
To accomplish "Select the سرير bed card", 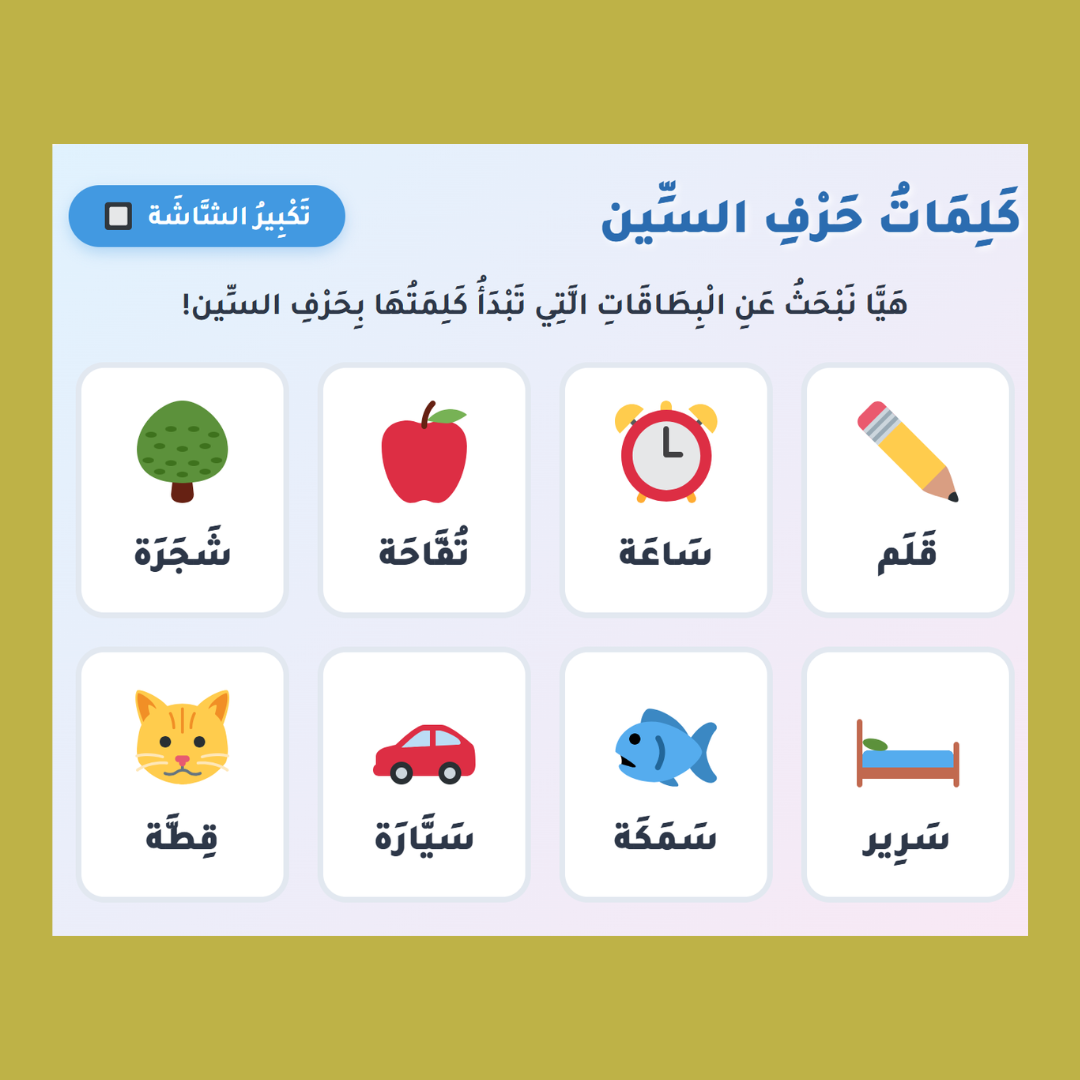I will (x=907, y=774).
